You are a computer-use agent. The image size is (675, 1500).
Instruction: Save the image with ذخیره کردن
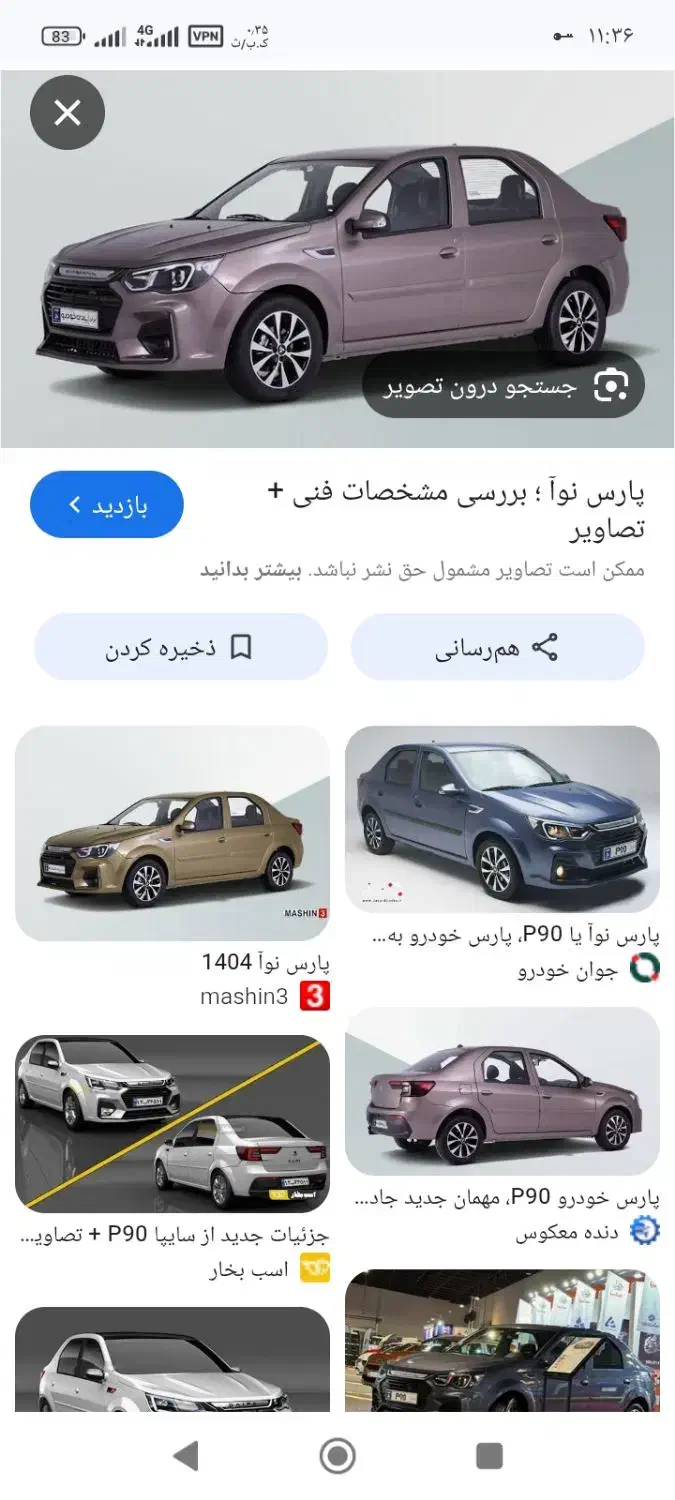(x=181, y=647)
